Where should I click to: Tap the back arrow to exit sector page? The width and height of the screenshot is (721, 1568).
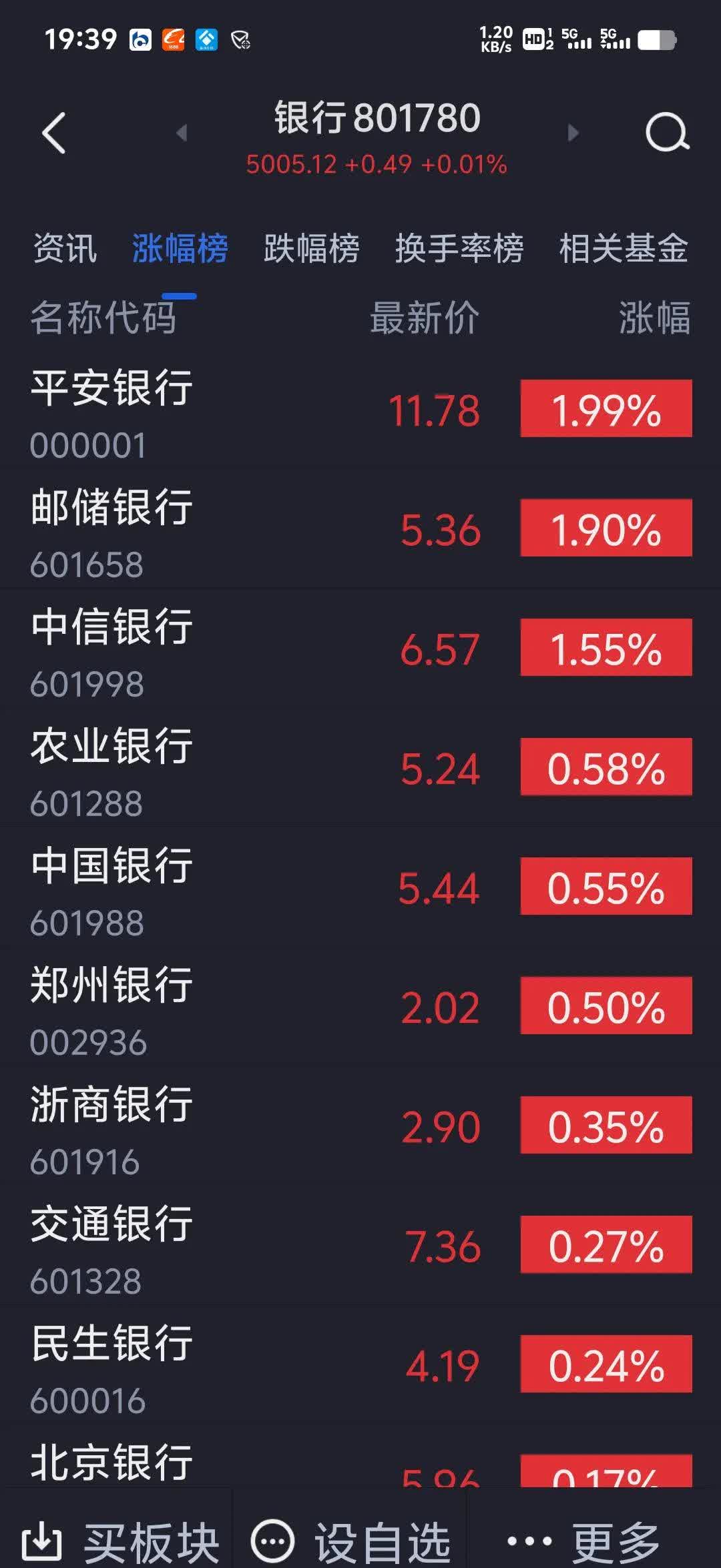click(x=53, y=131)
